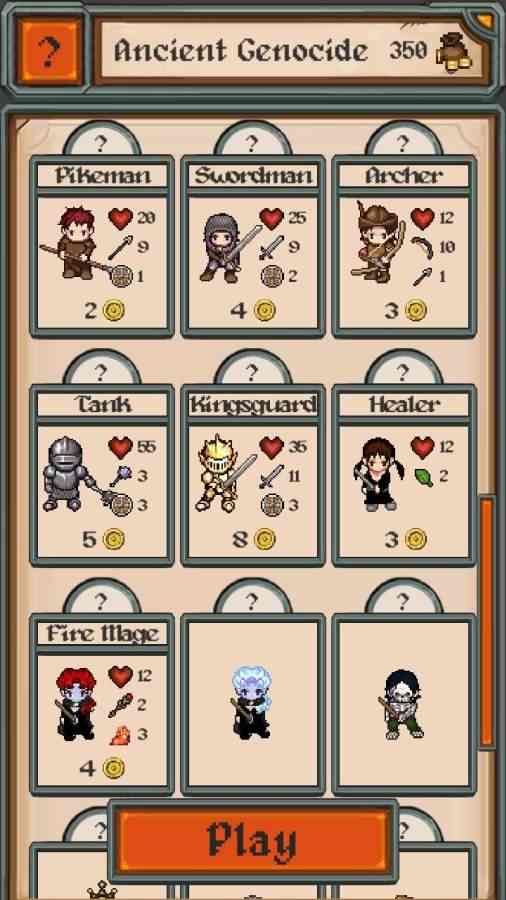The image size is (506, 900).
Task: Tap the orange scrollbar on right edge
Action: point(487,622)
